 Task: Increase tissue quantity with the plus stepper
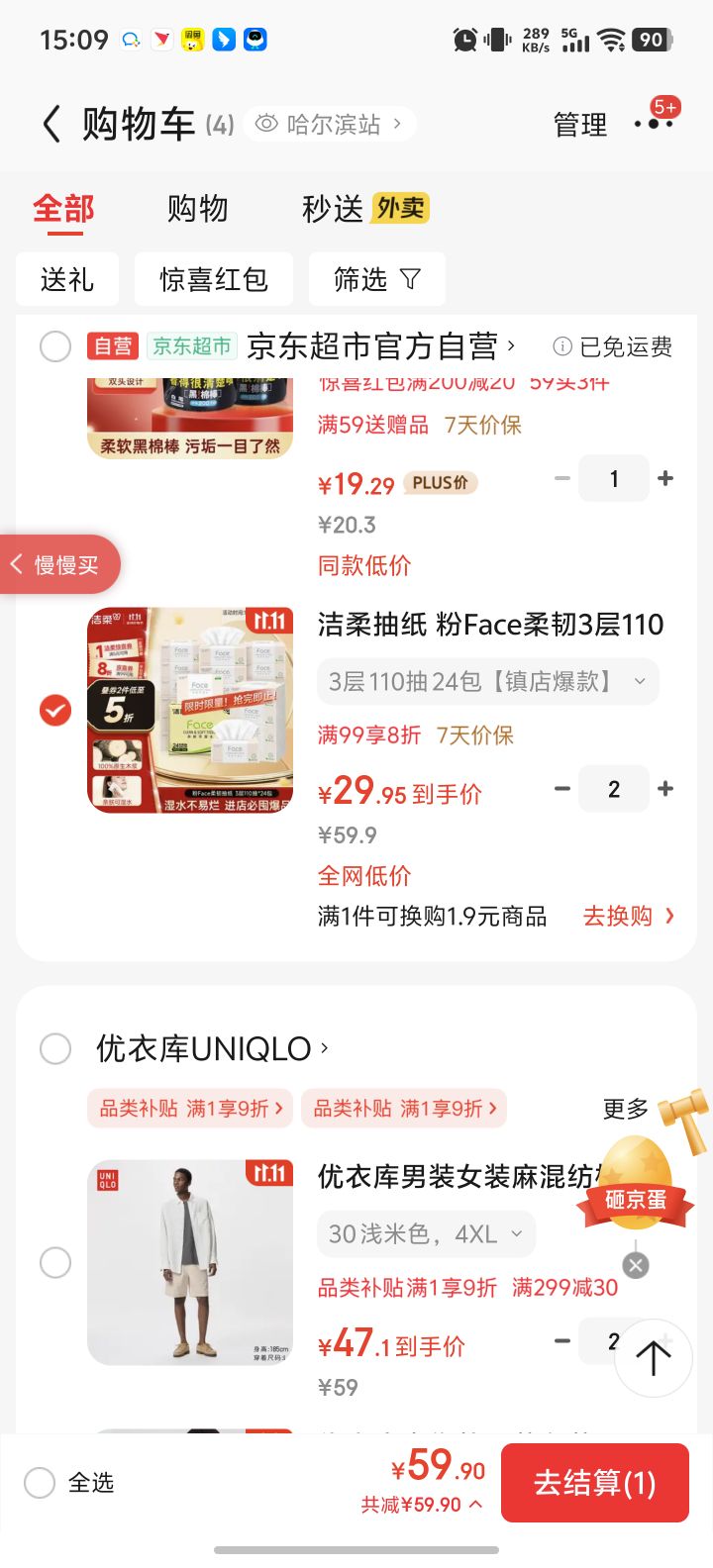pyautogui.click(x=664, y=789)
